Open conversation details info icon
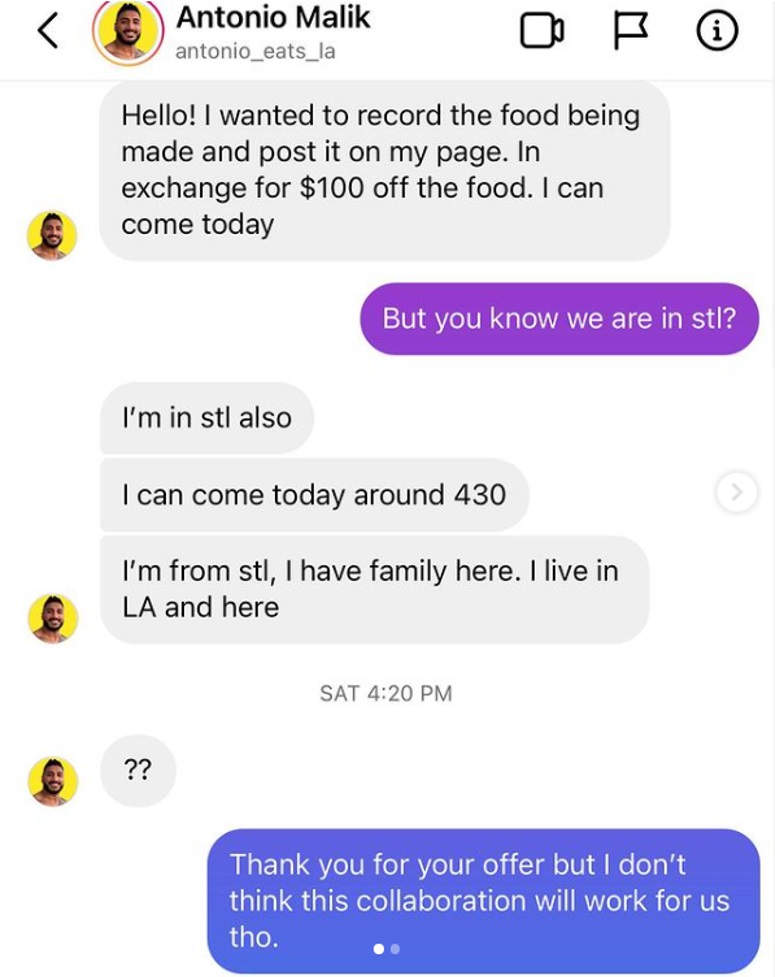The height and width of the screenshot is (977, 775). (716, 32)
